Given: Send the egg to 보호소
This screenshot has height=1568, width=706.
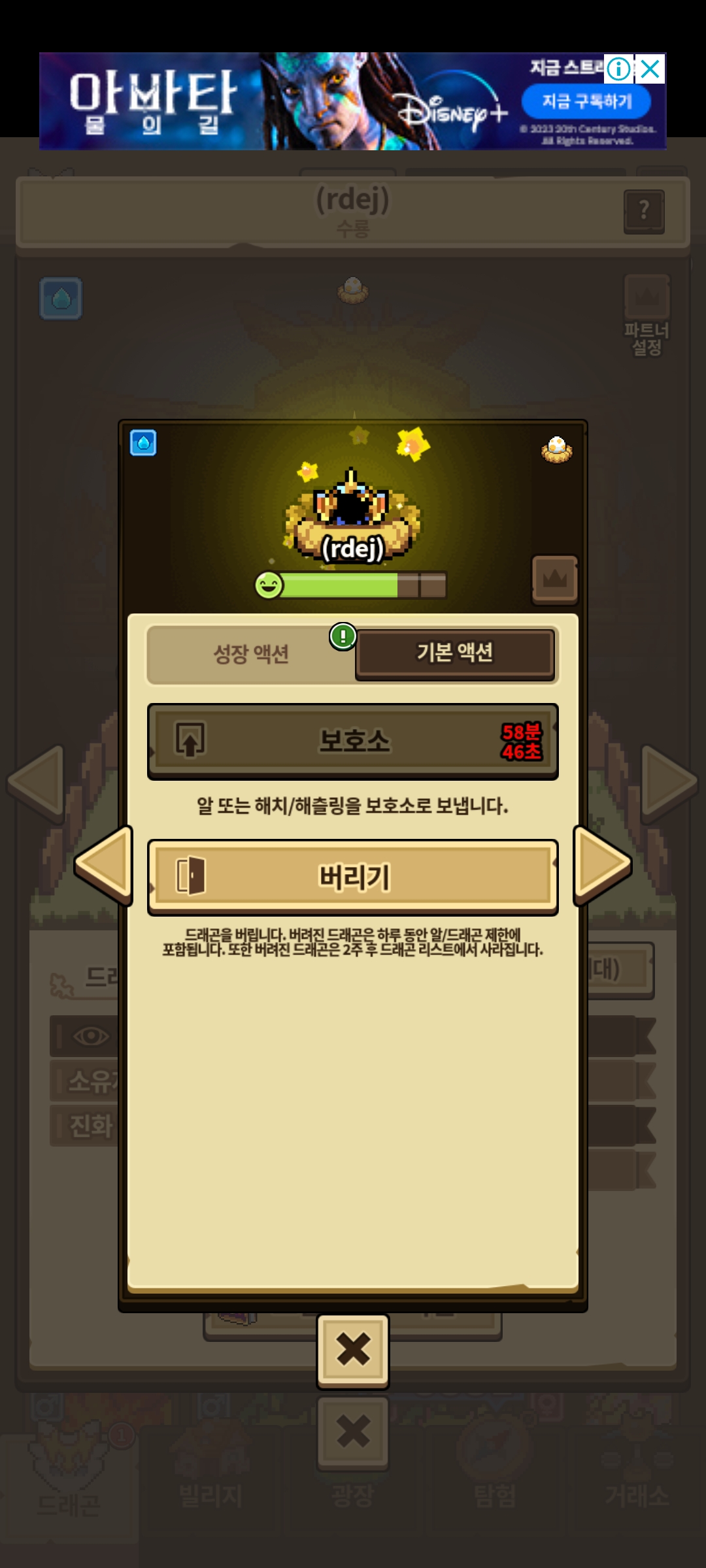Looking at the screenshot, I should click(353, 741).
